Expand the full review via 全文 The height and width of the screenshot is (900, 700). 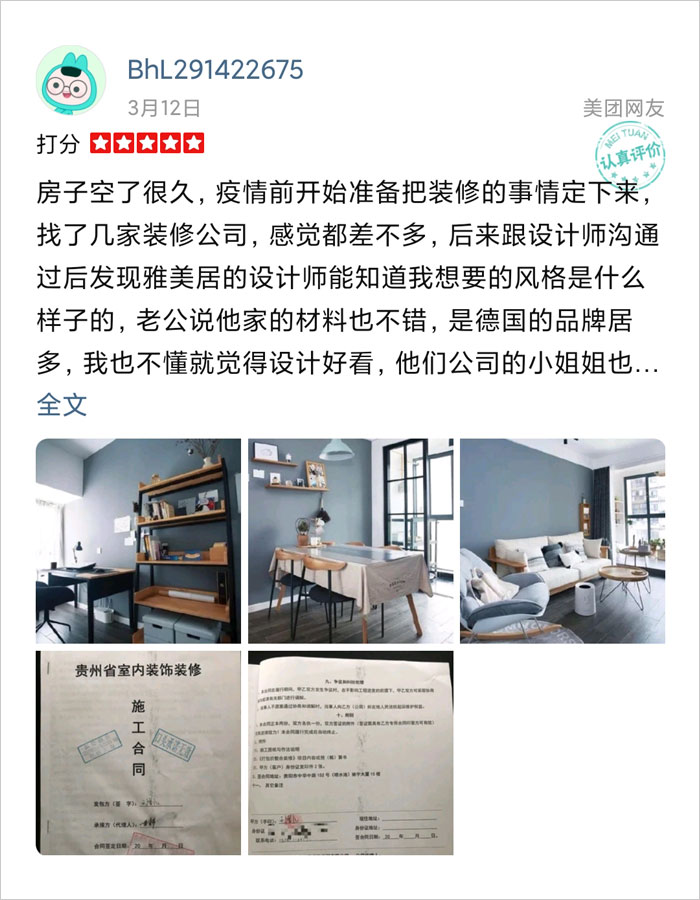62,404
